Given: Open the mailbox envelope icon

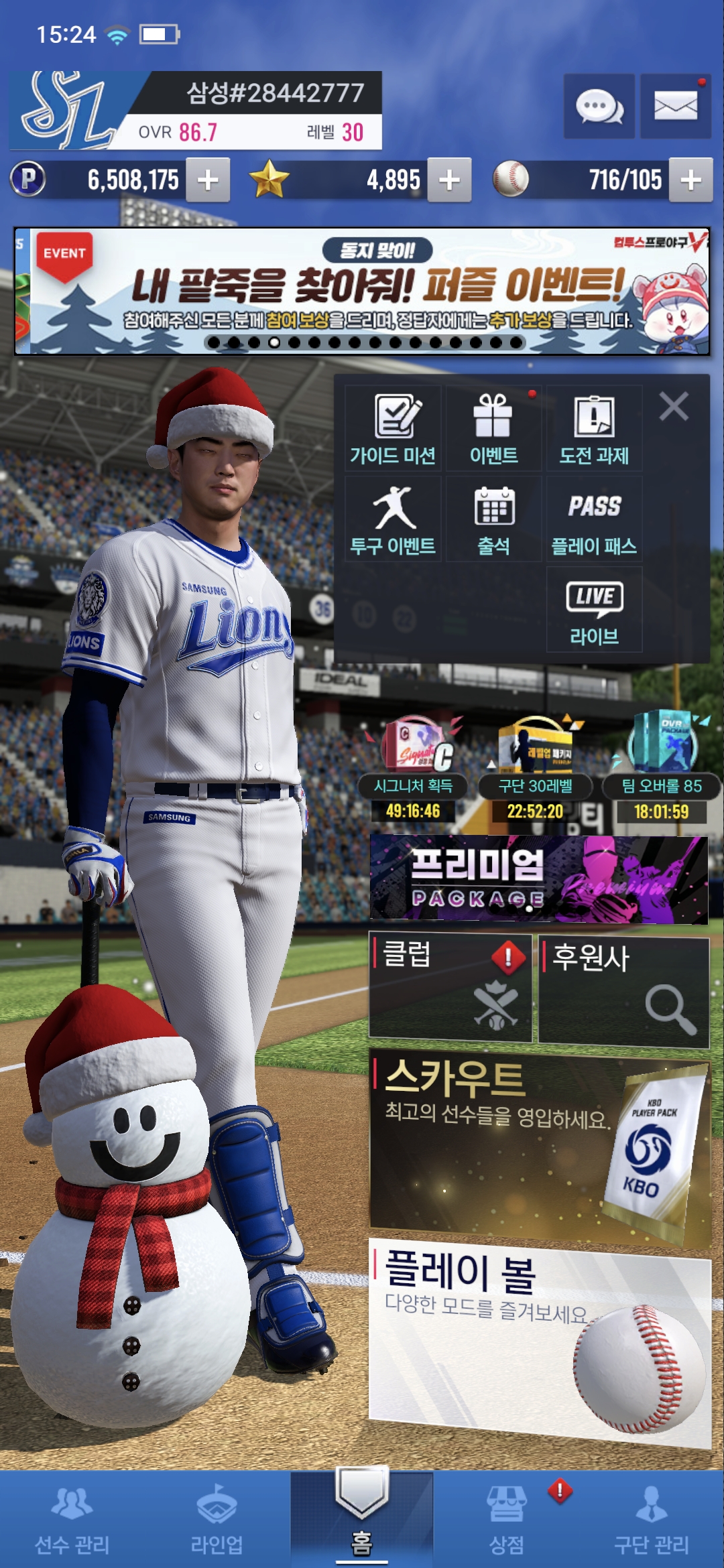Looking at the screenshot, I should click(675, 107).
